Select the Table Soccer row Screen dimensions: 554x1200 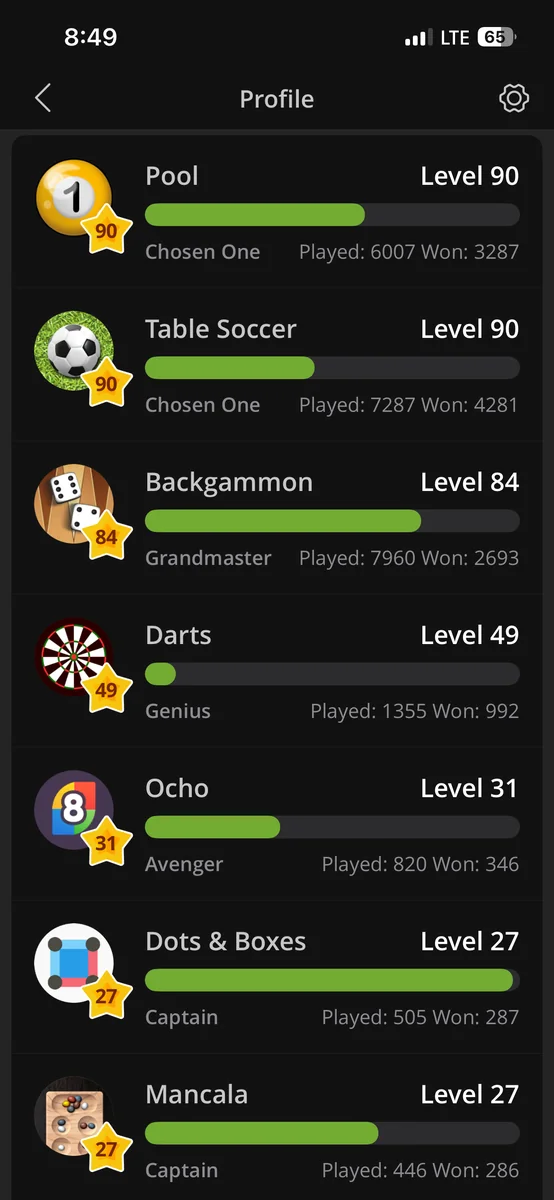[x=277, y=366]
